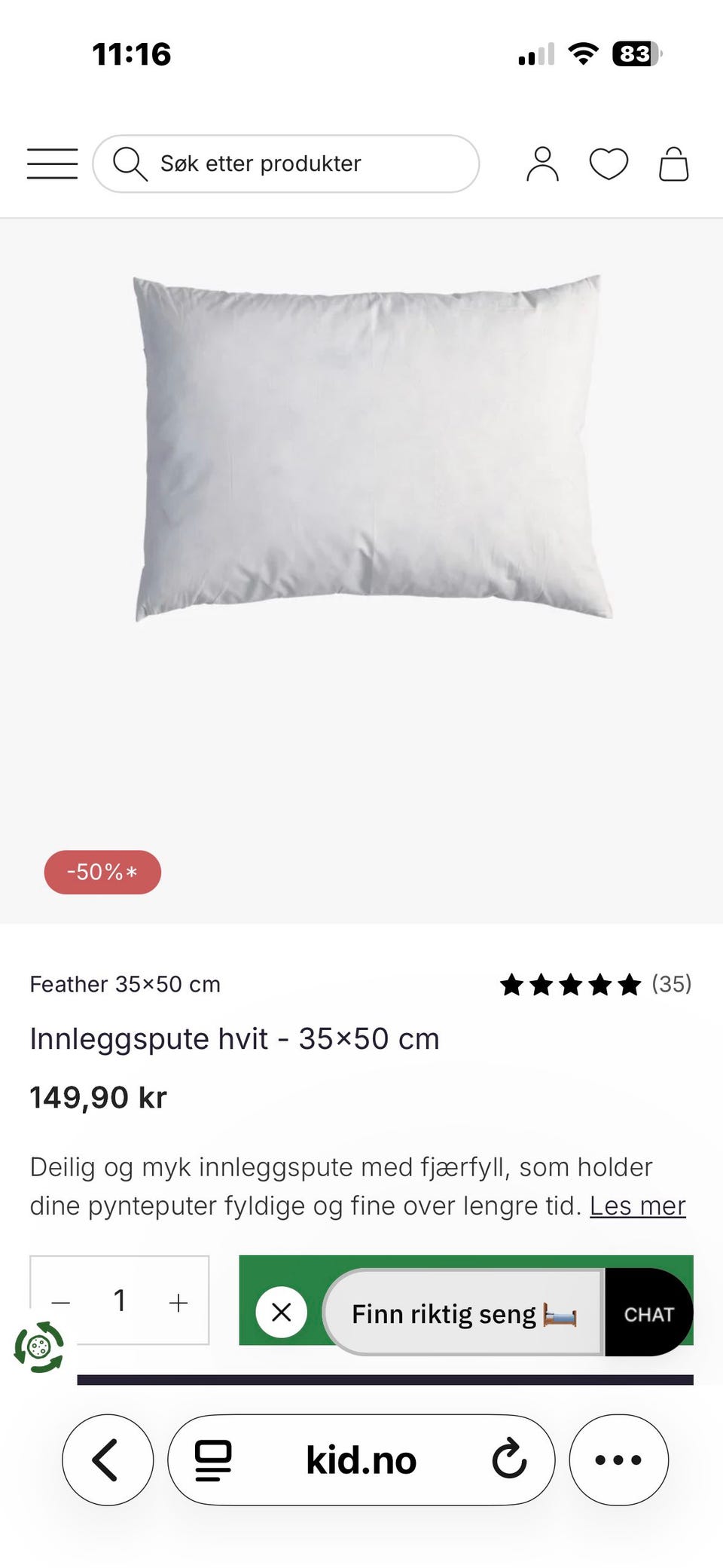Screen dimensions: 723x1568
Task: Open the shopping bag
Action: point(673,164)
